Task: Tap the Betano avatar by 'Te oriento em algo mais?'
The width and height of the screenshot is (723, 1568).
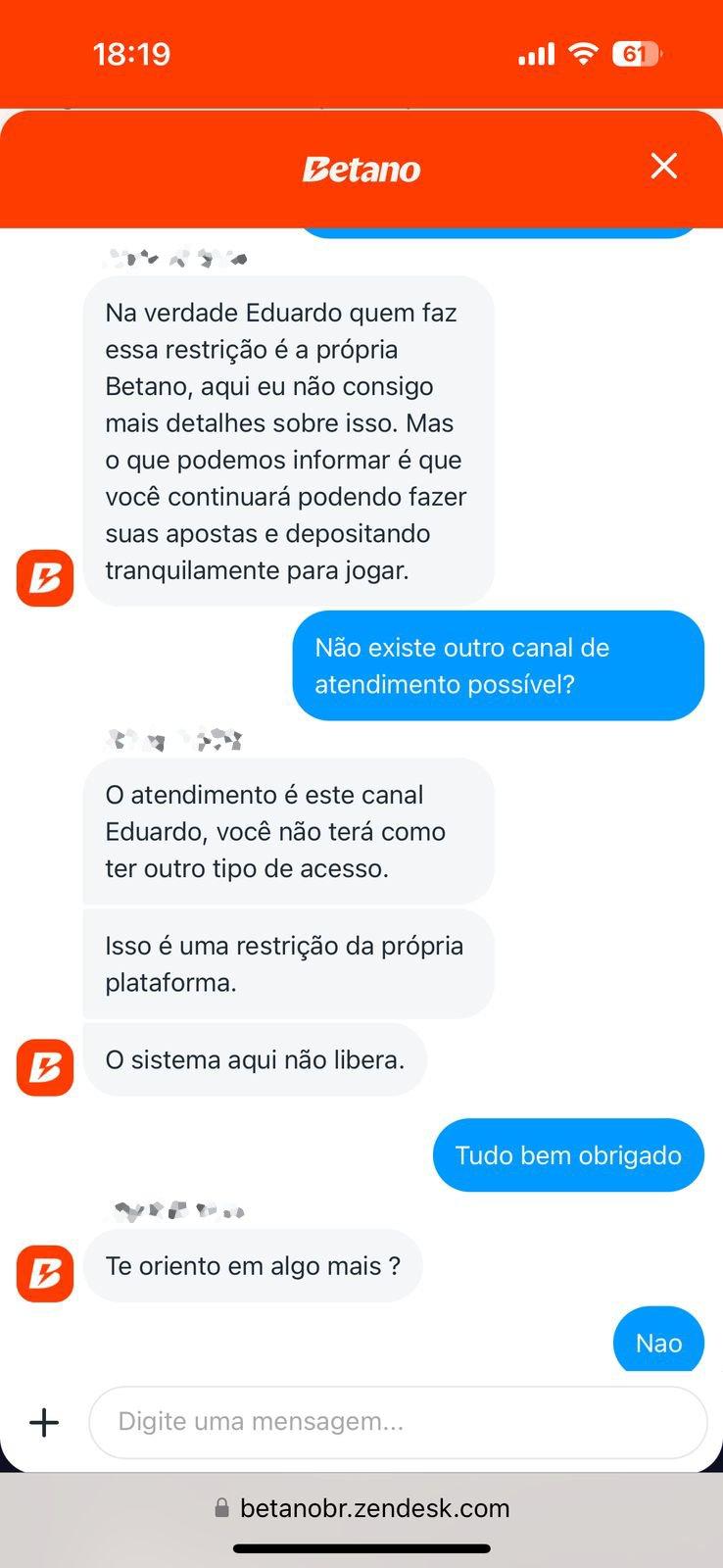Action: [44, 1274]
